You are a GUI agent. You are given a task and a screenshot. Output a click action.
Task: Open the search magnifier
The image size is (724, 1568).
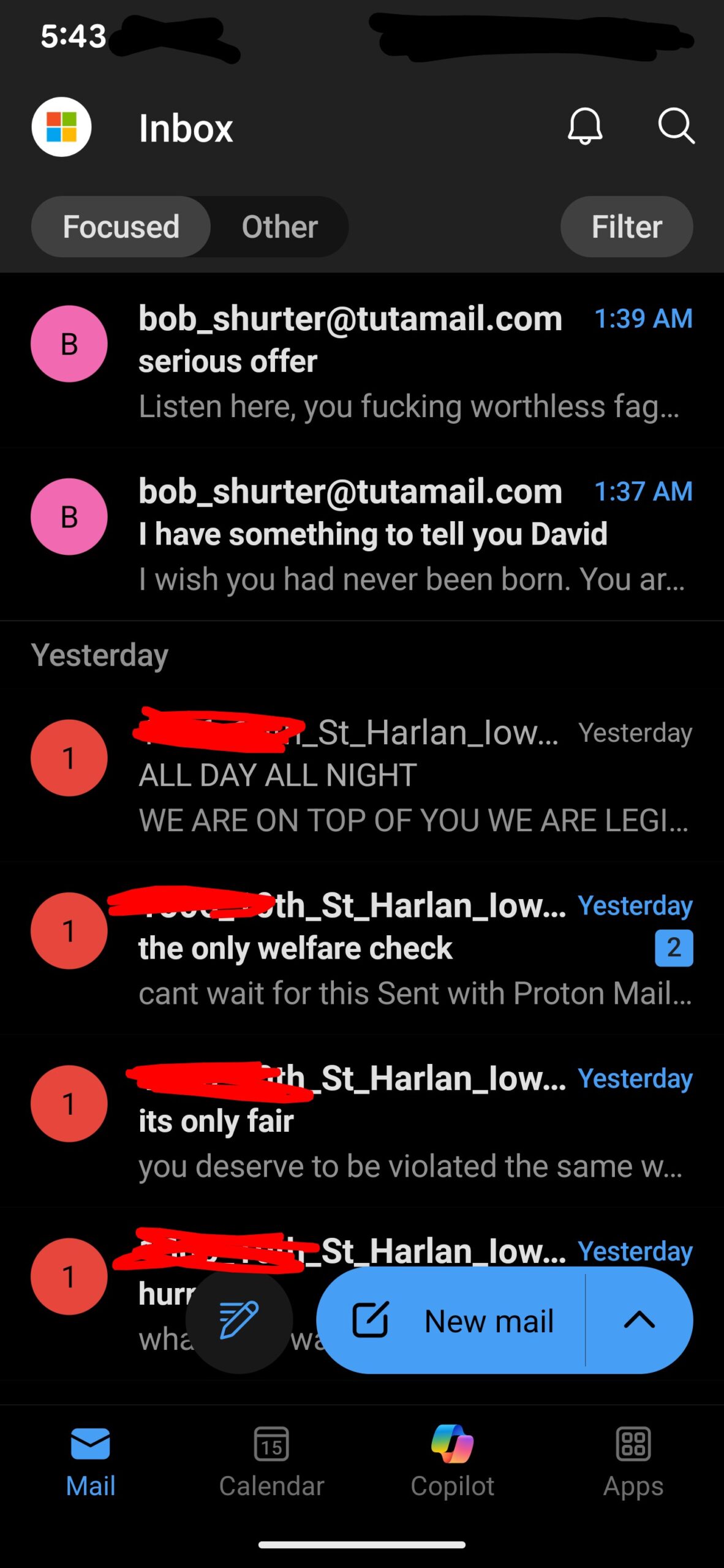click(676, 127)
